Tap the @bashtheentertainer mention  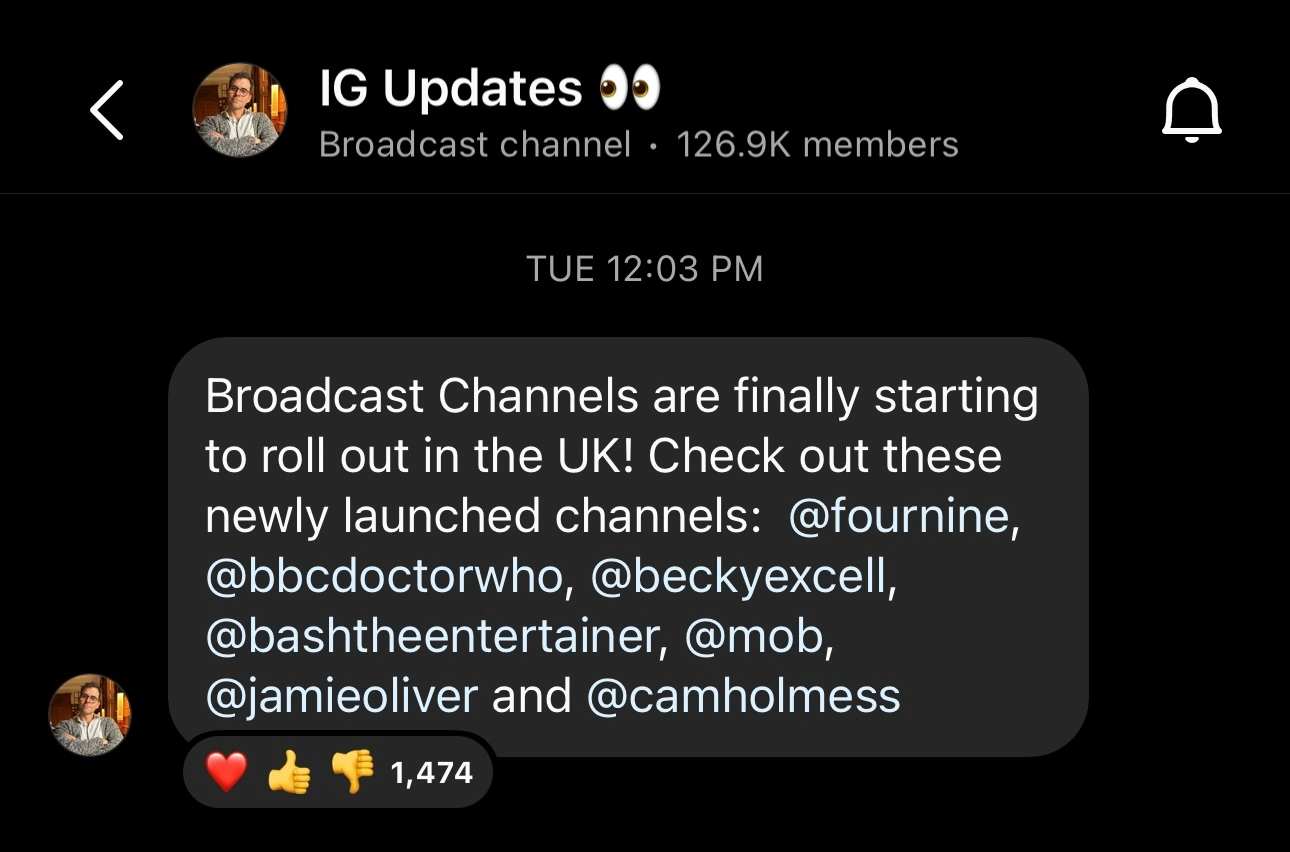[435, 637]
